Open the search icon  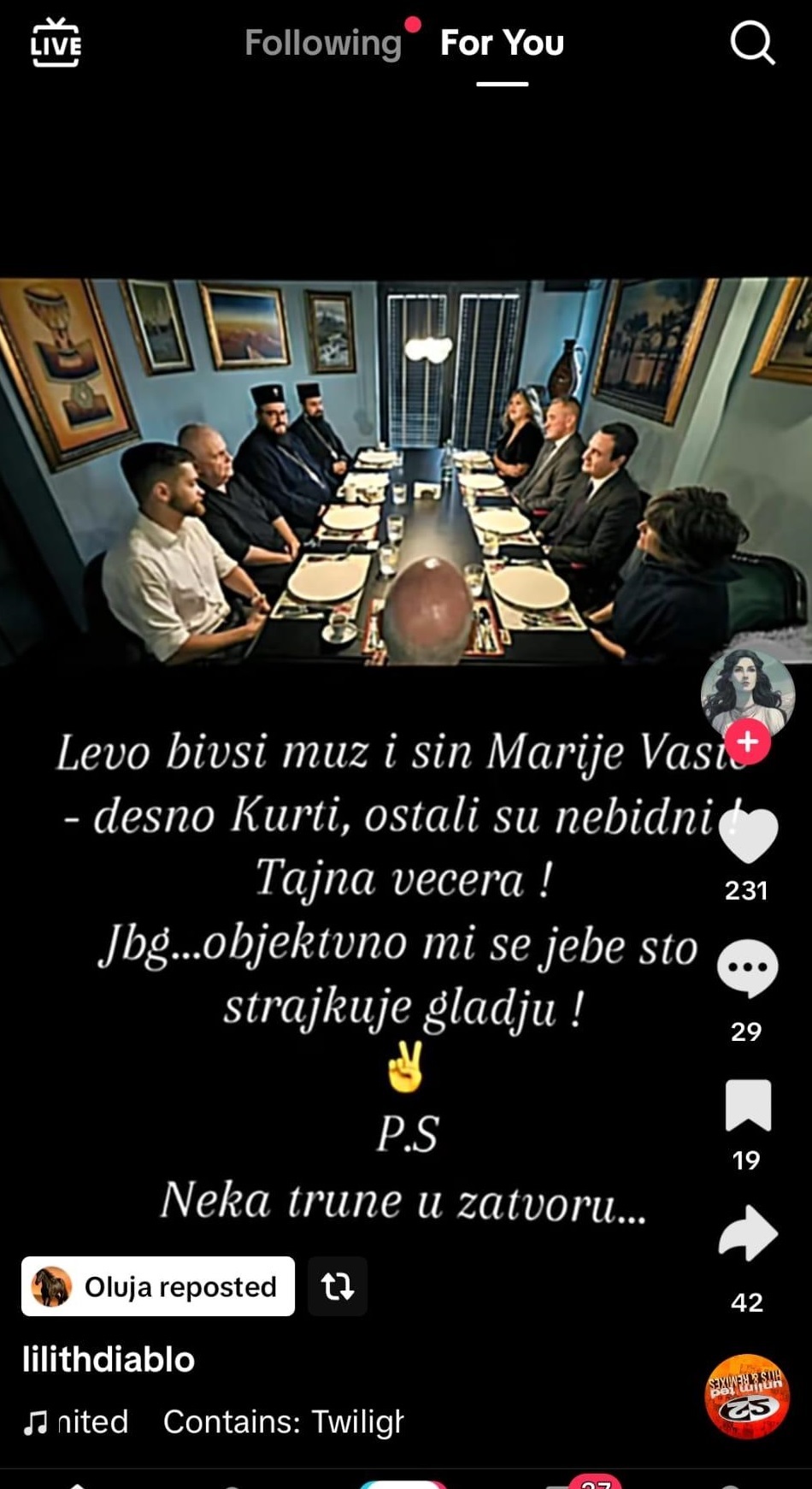pyautogui.click(x=752, y=43)
